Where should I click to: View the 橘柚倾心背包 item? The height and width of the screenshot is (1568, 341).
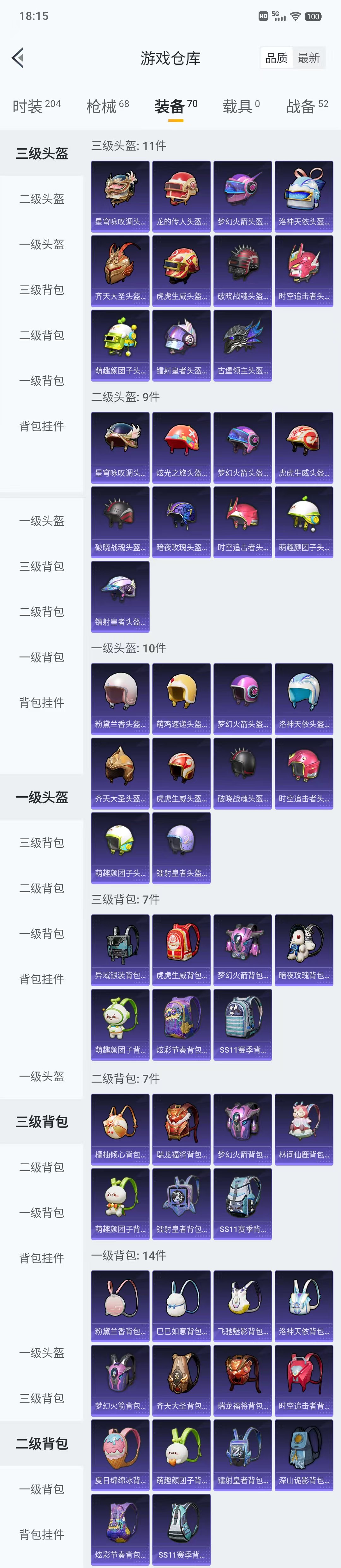click(120, 1129)
